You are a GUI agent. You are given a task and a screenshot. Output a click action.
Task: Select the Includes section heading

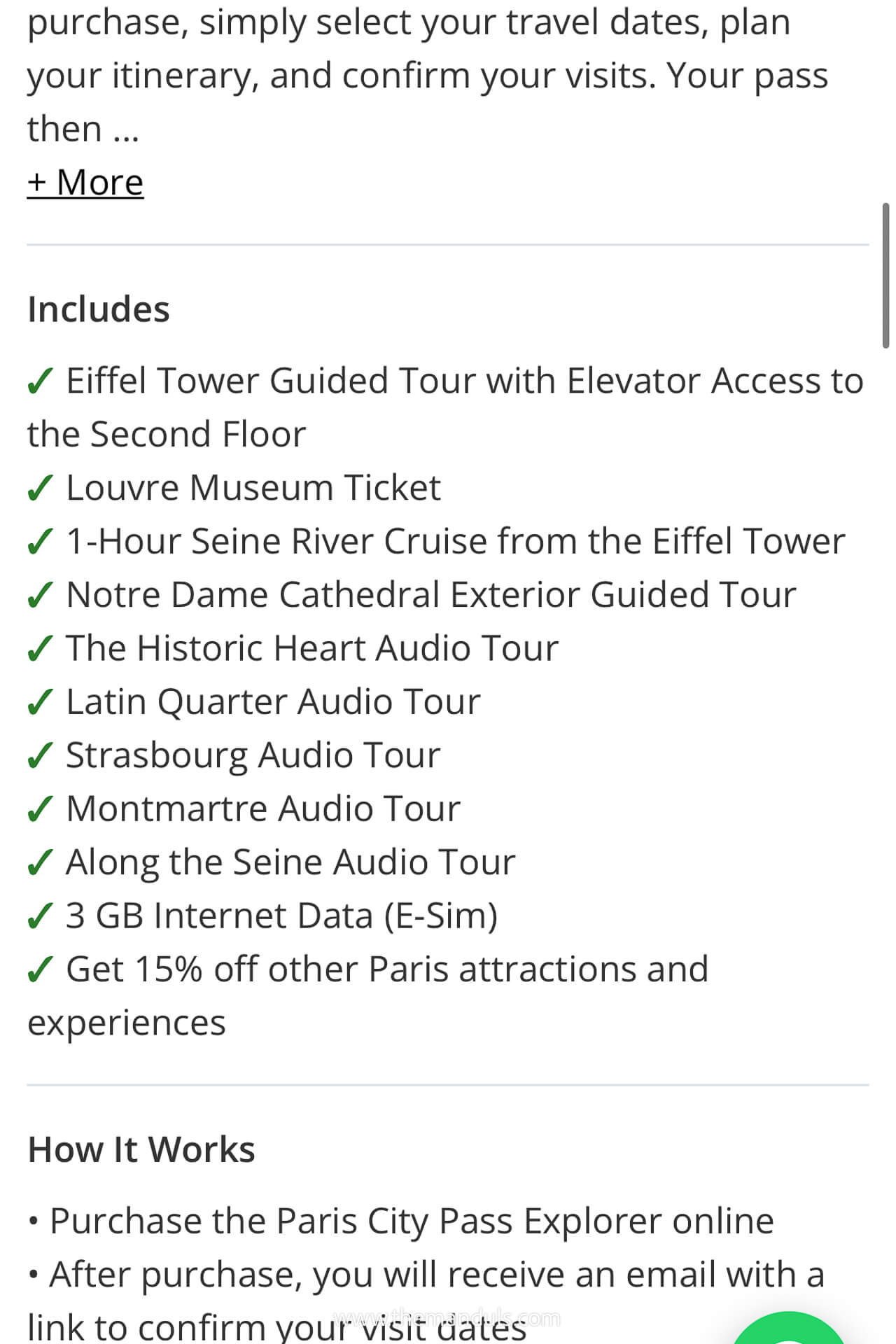pyautogui.click(x=98, y=308)
